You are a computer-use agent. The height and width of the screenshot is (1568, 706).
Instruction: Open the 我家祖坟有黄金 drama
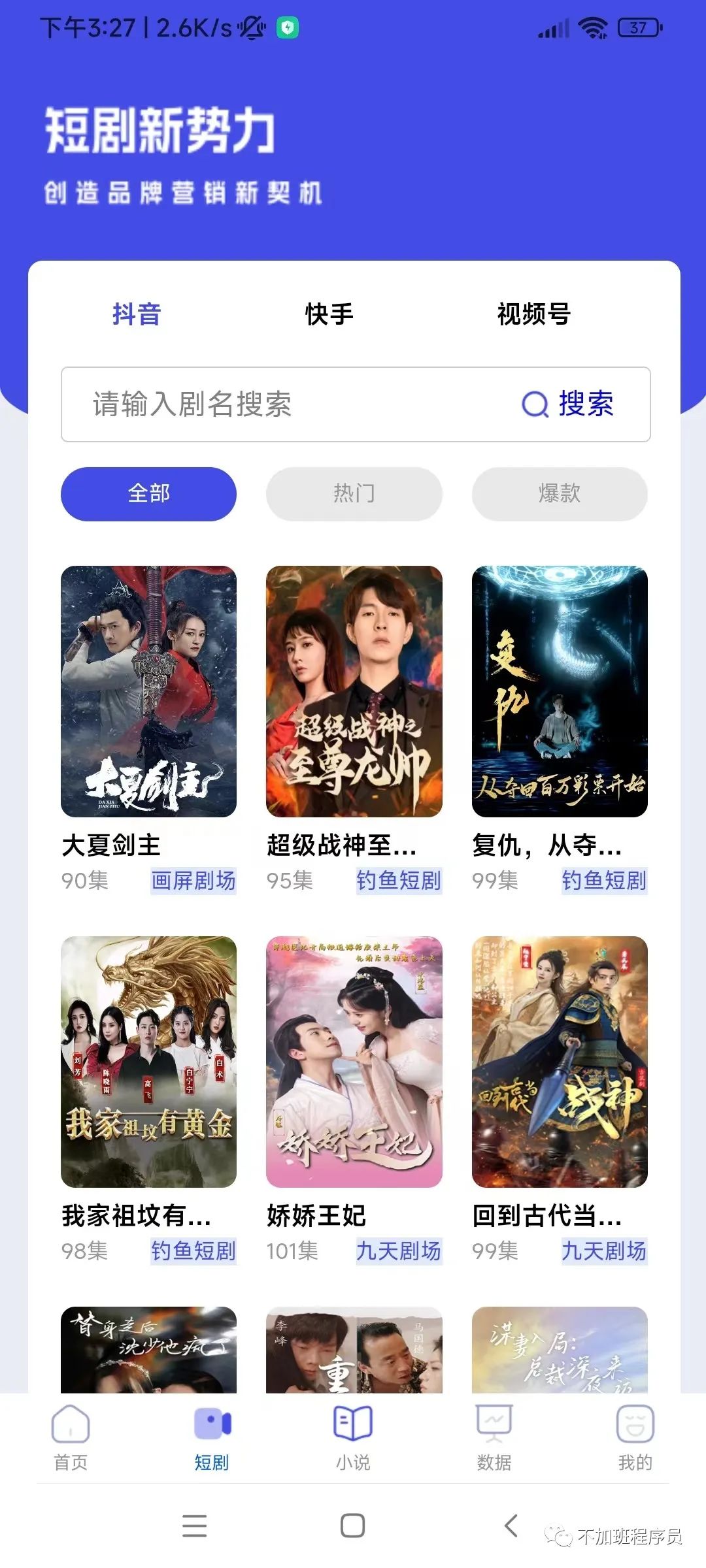point(148,1062)
